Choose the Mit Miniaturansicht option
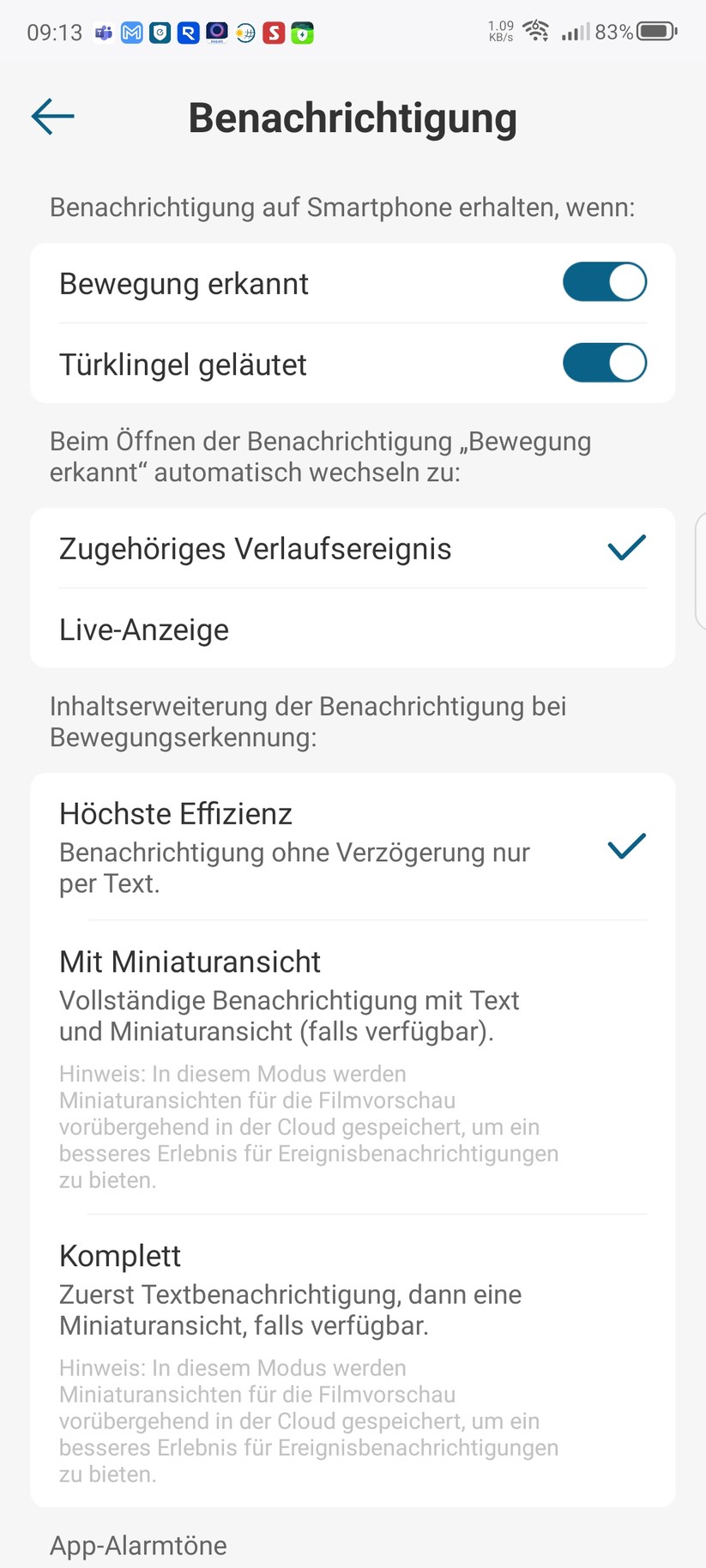 click(x=352, y=995)
